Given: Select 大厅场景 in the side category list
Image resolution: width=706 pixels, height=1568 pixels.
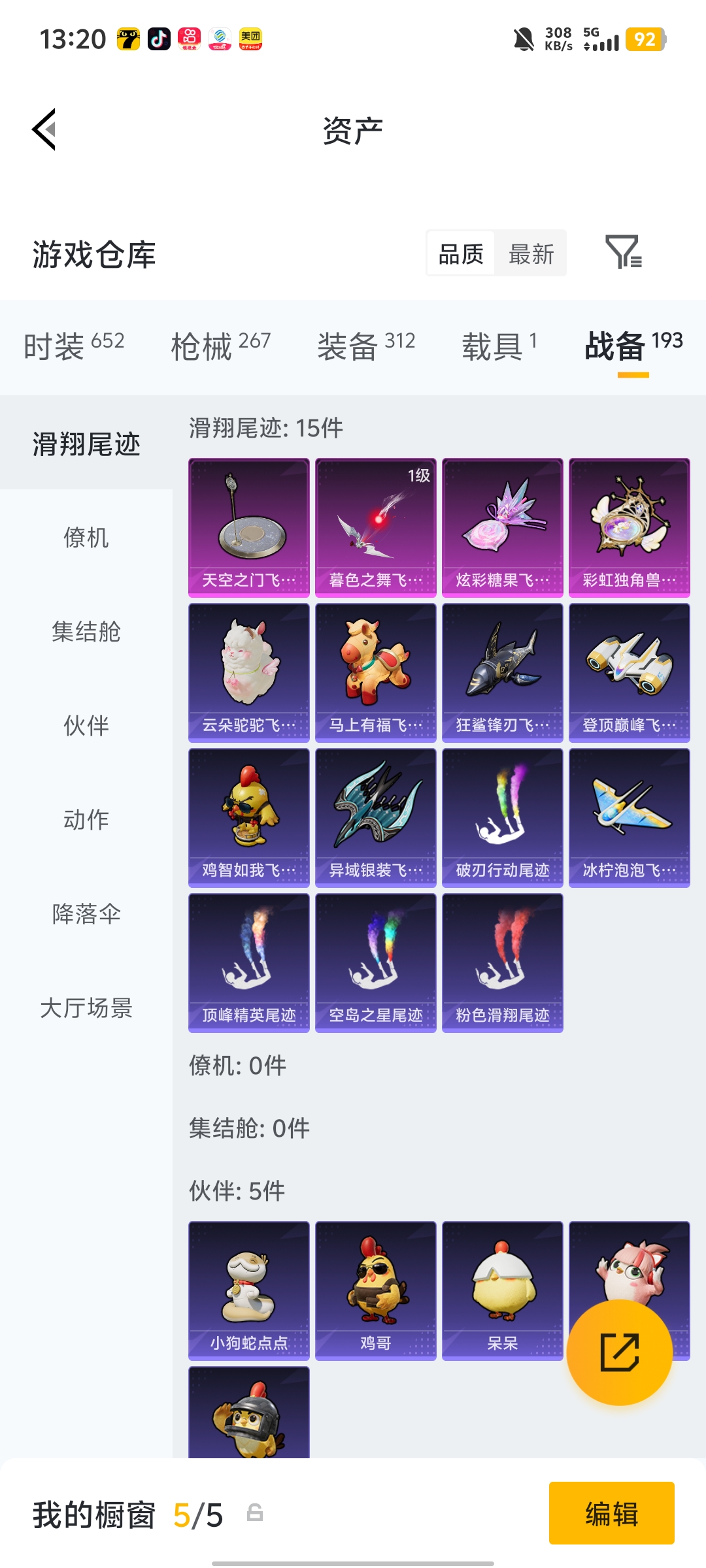Looking at the screenshot, I should (x=86, y=1007).
